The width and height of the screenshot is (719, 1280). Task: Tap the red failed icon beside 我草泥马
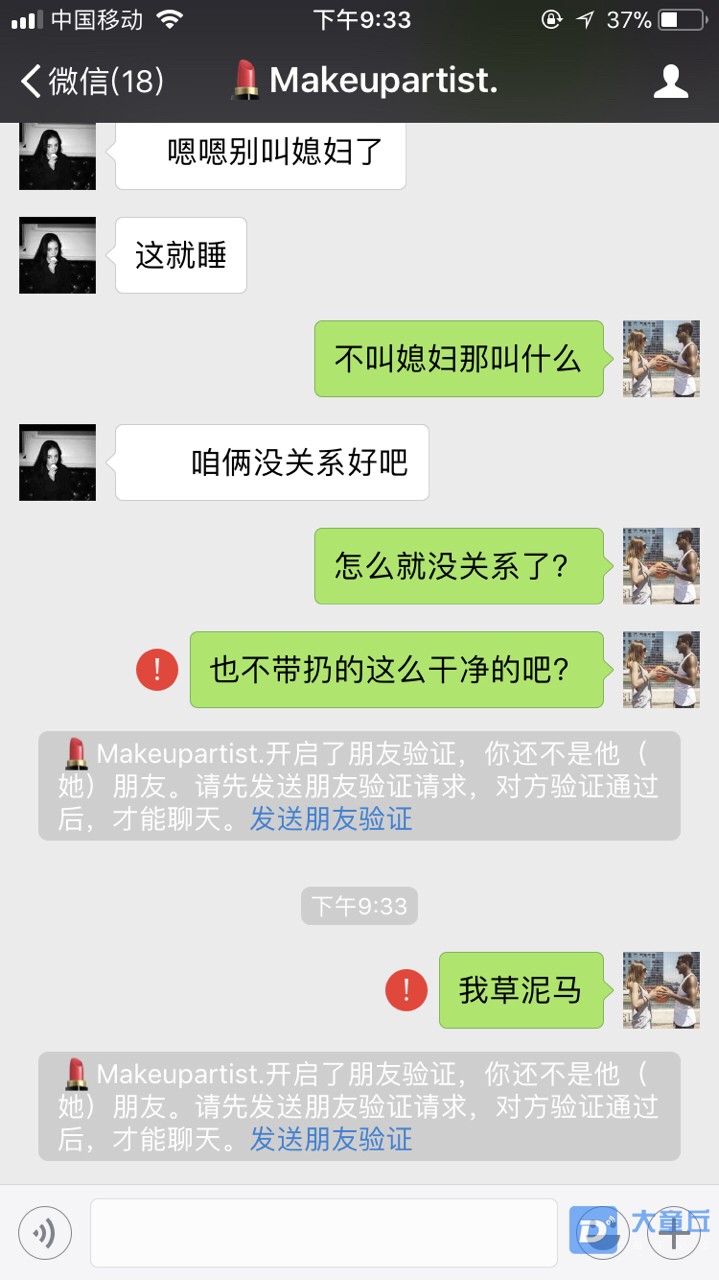click(406, 990)
